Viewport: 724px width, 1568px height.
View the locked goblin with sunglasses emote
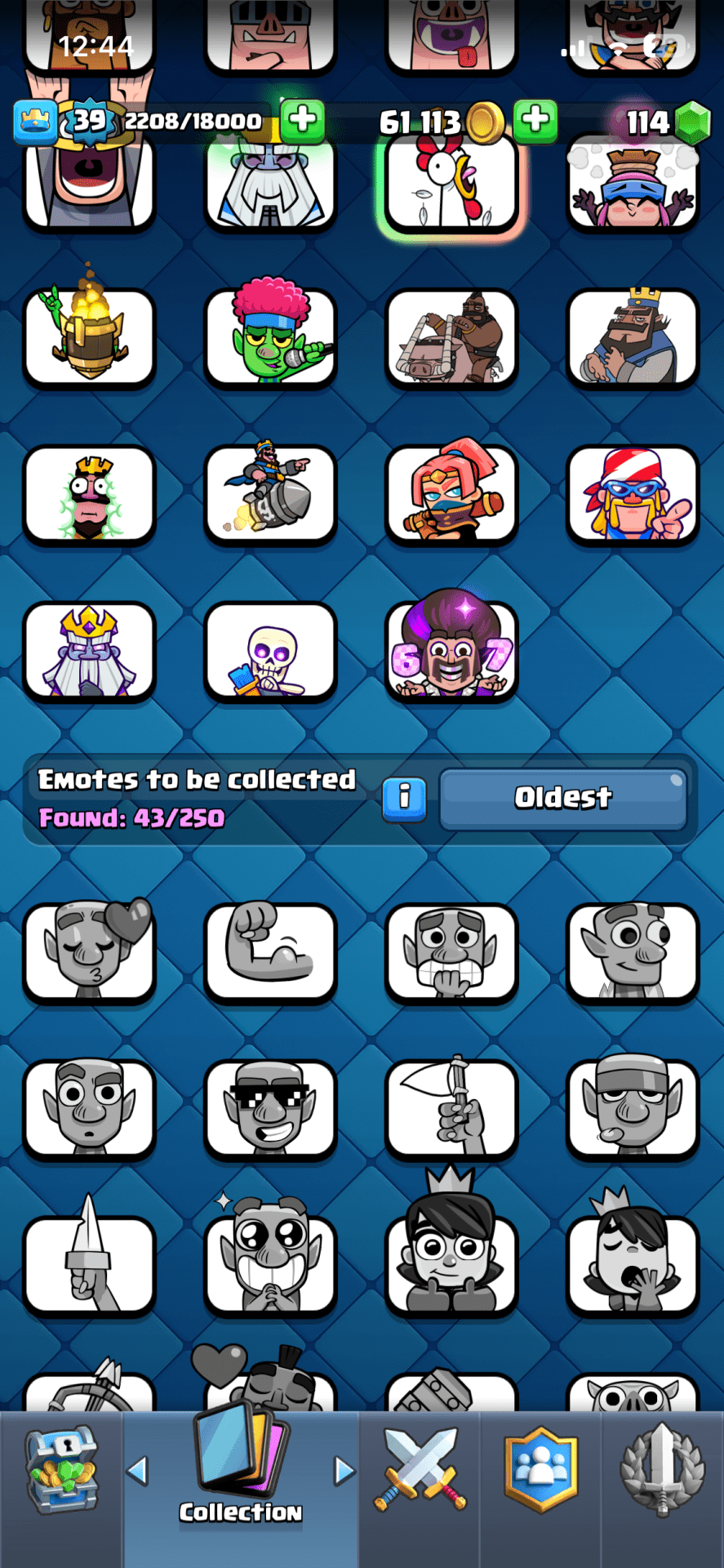tap(270, 1109)
